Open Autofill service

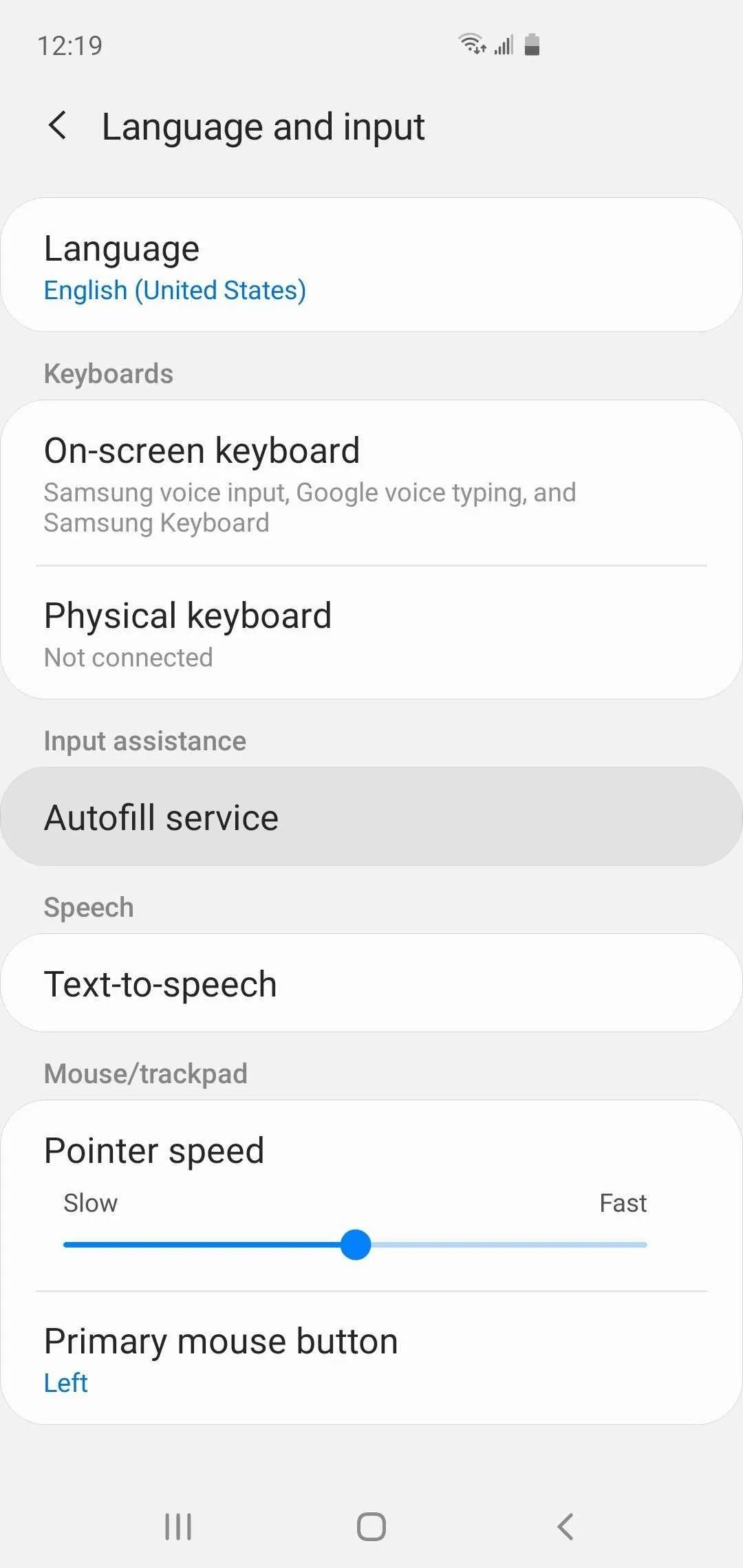(x=371, y=816)
